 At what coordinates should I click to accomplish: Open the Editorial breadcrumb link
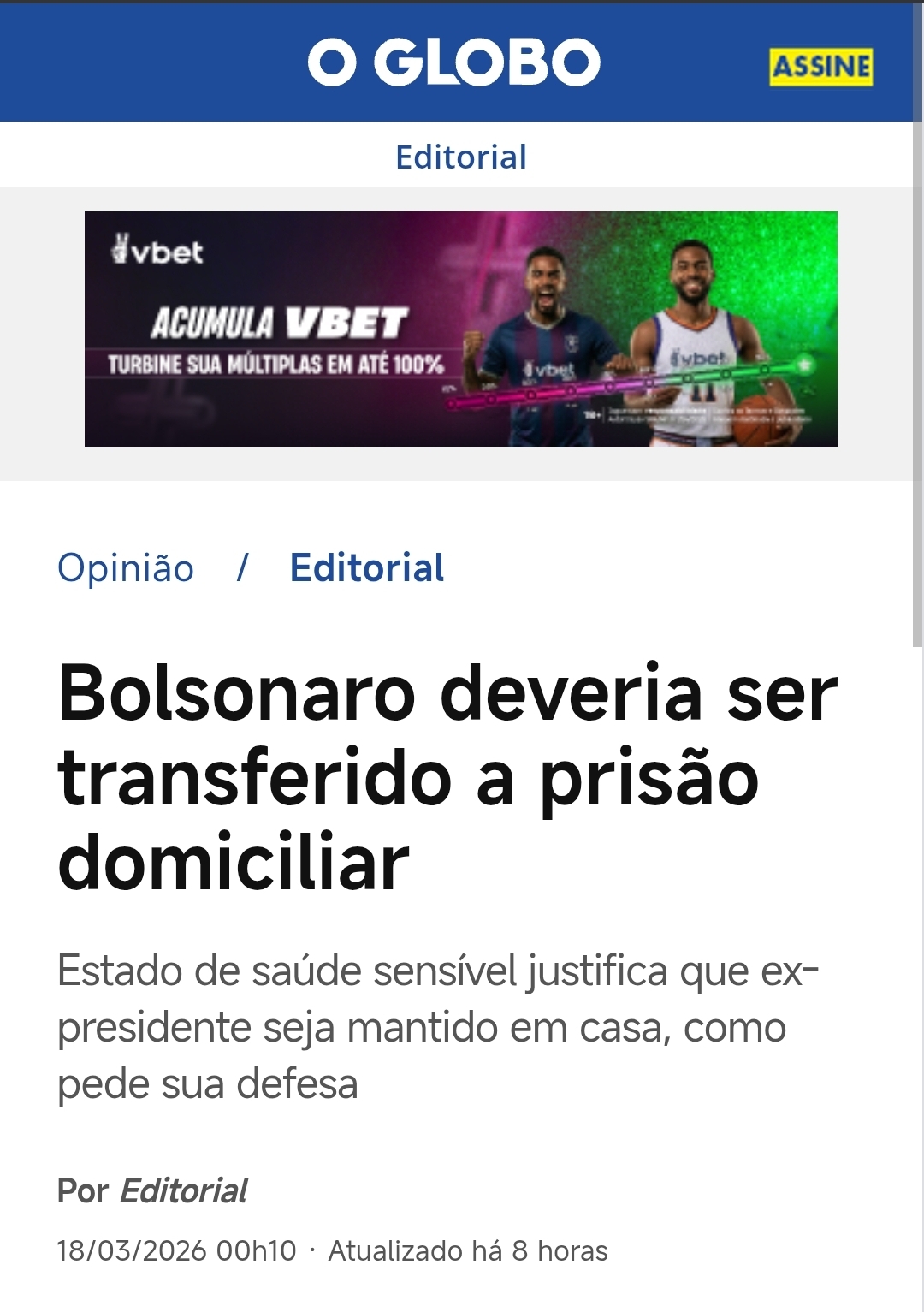(366, 568)
